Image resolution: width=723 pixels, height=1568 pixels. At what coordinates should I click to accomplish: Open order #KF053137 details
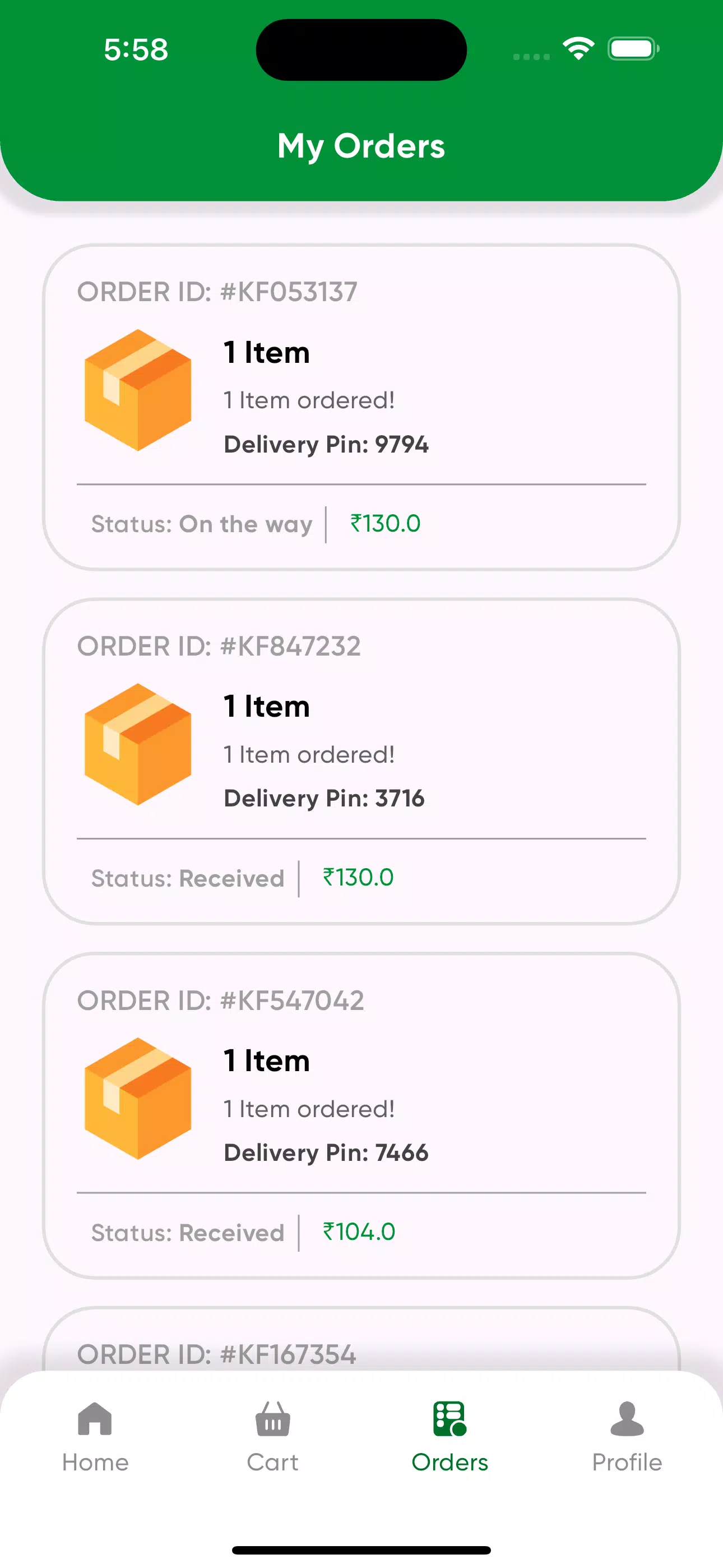point(361,407)
